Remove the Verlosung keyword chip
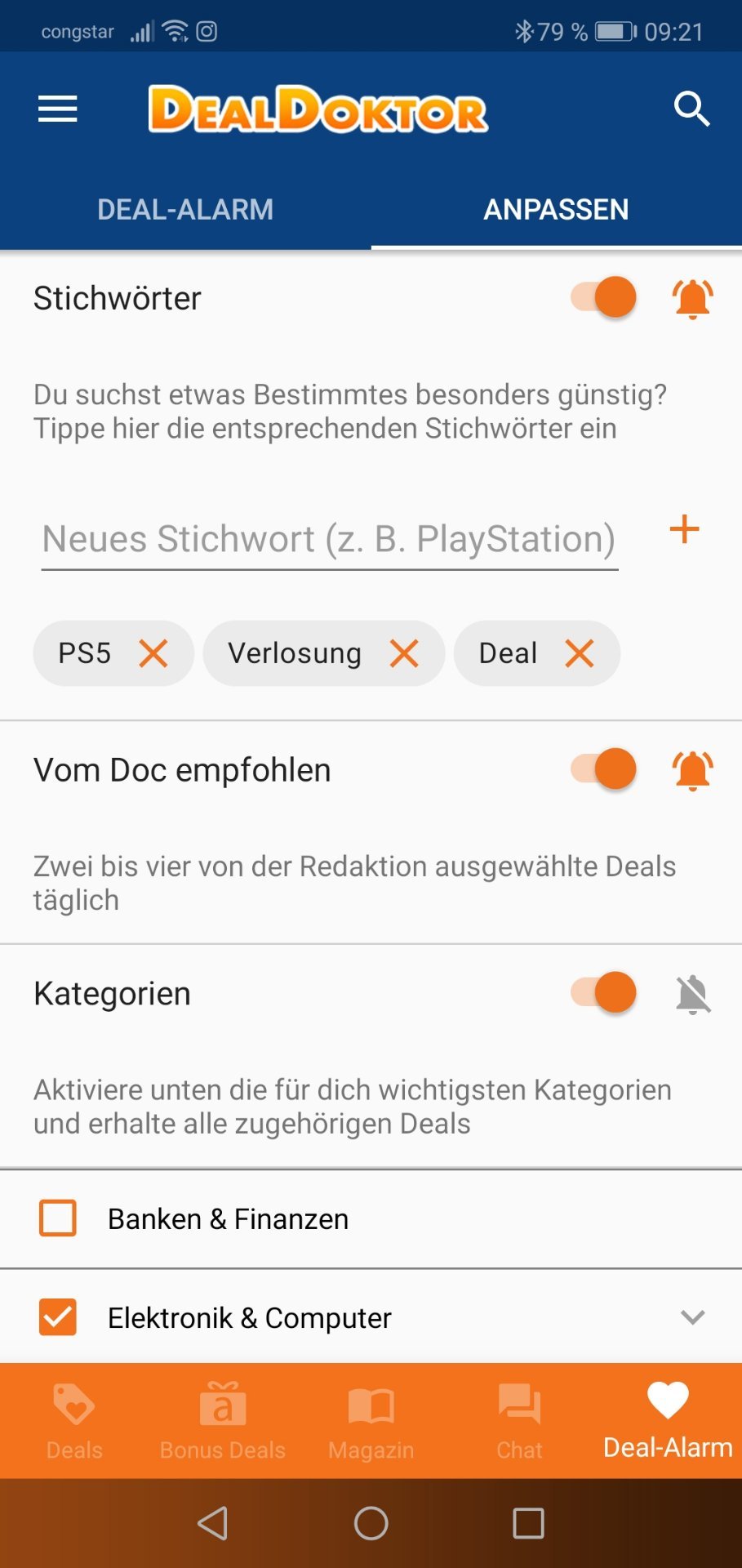This screenshot has height=1568, width=742. (x=404, y=653)
